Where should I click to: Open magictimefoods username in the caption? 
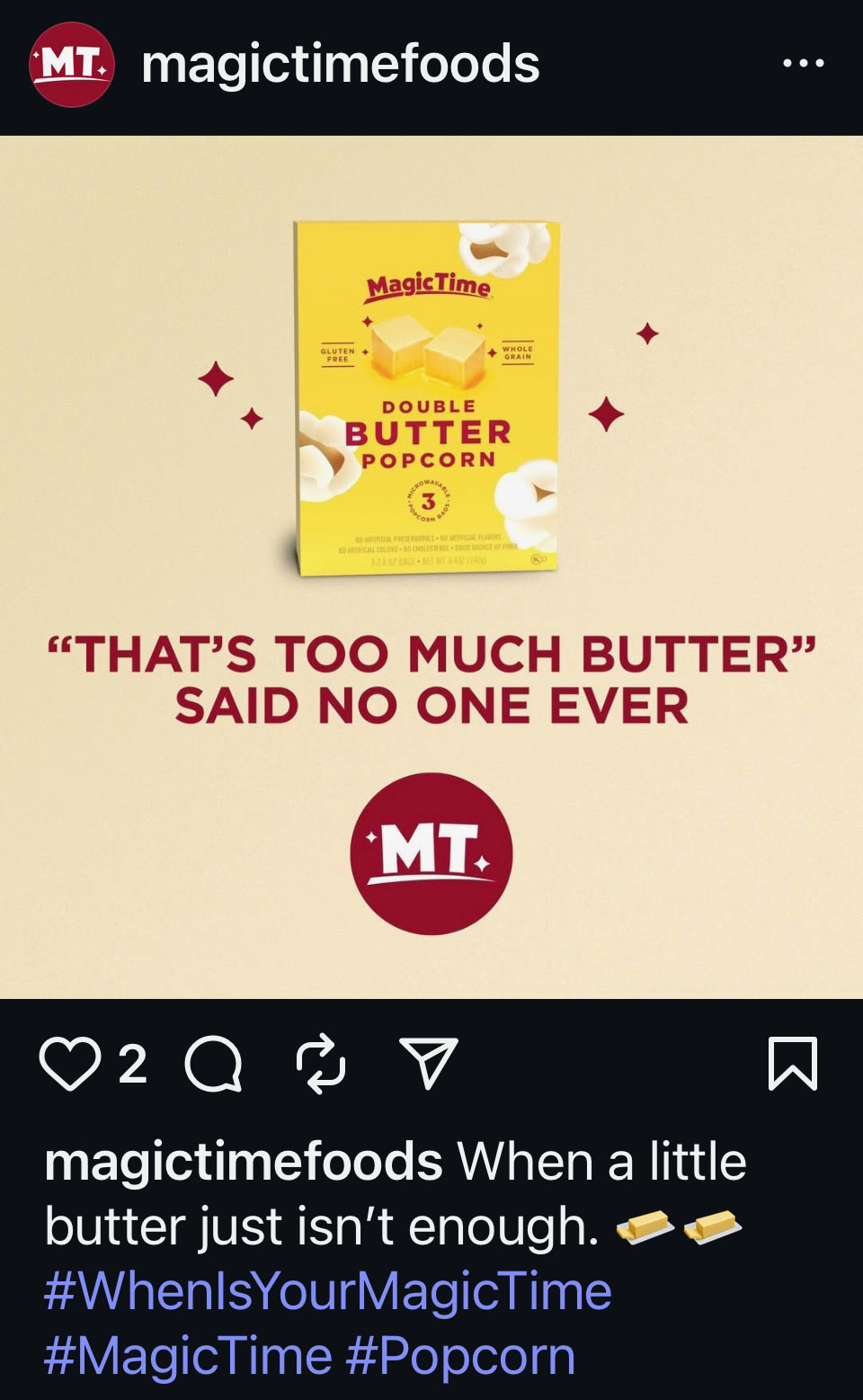[x=243, y=1162]
